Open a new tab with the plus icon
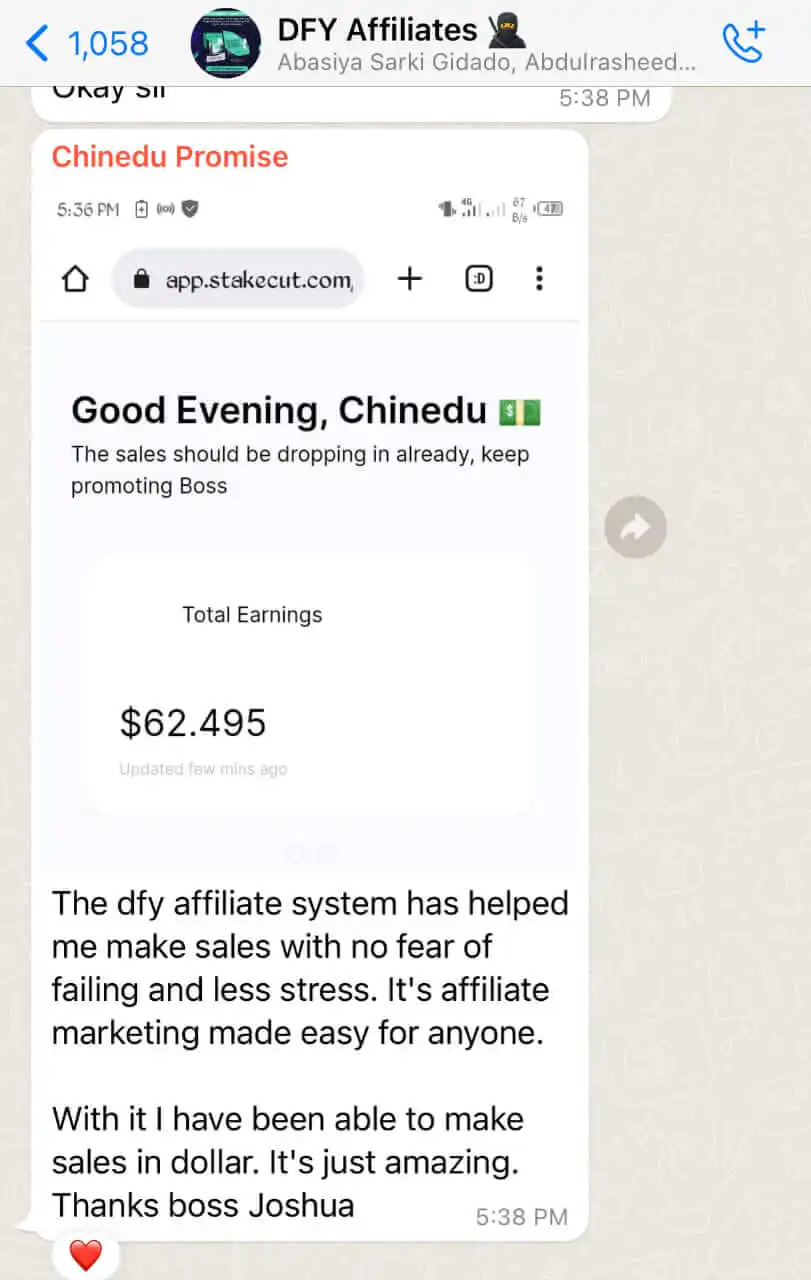This screenshot has height=1280, width=811. 409,279
